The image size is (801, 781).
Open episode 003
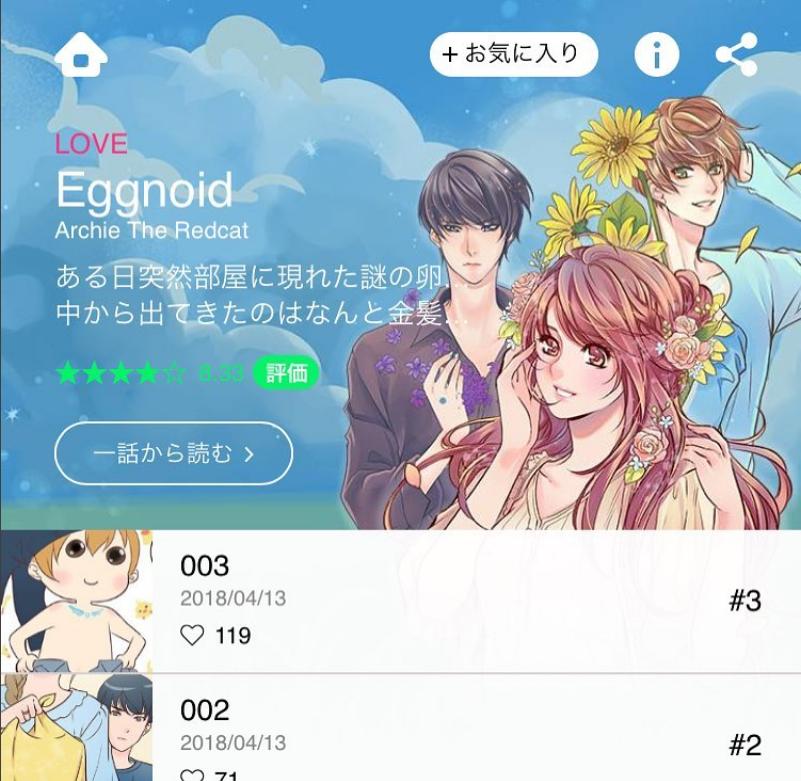click(450, 600)
